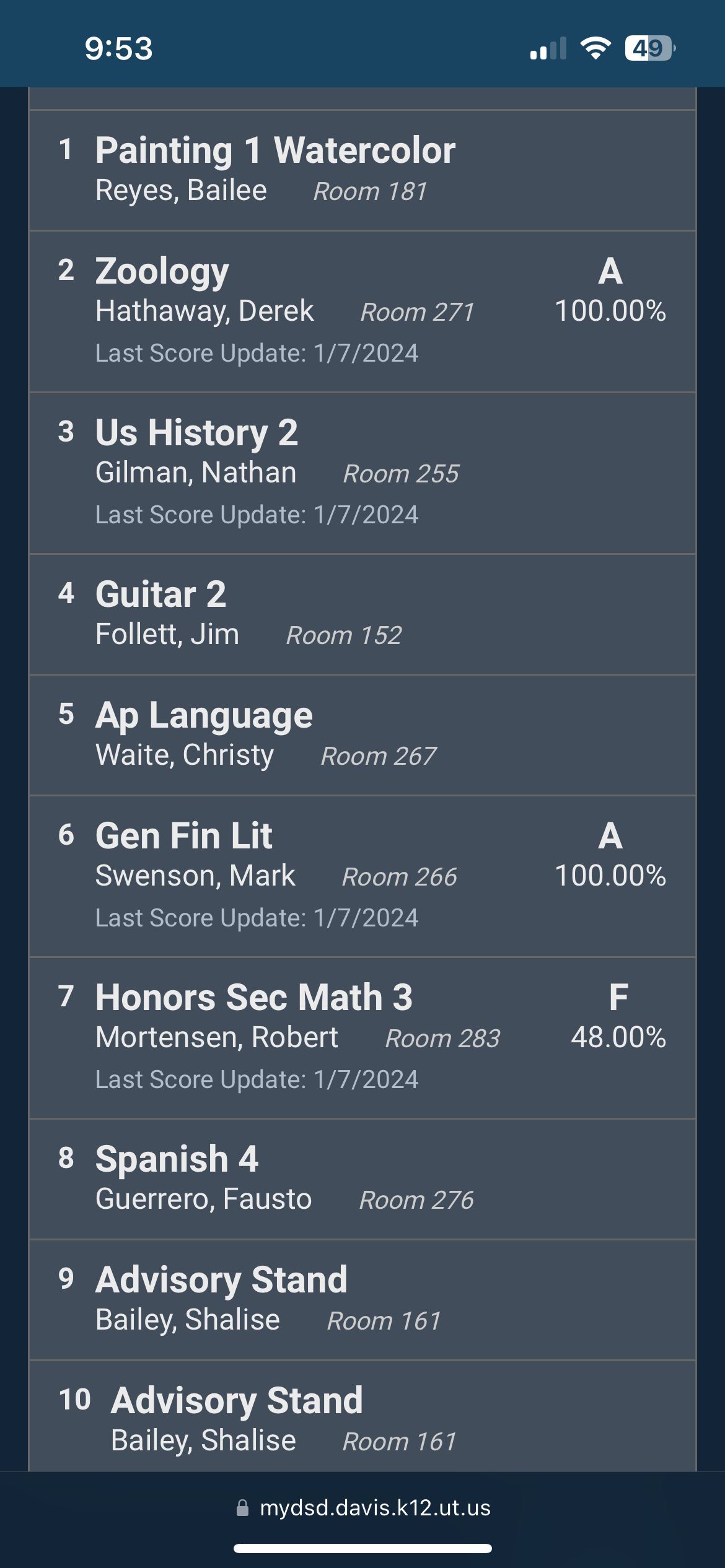Screen dimensions: 725x1568
Task: Open period 10 Advisory Stand
Action: tap(362, 1416)
